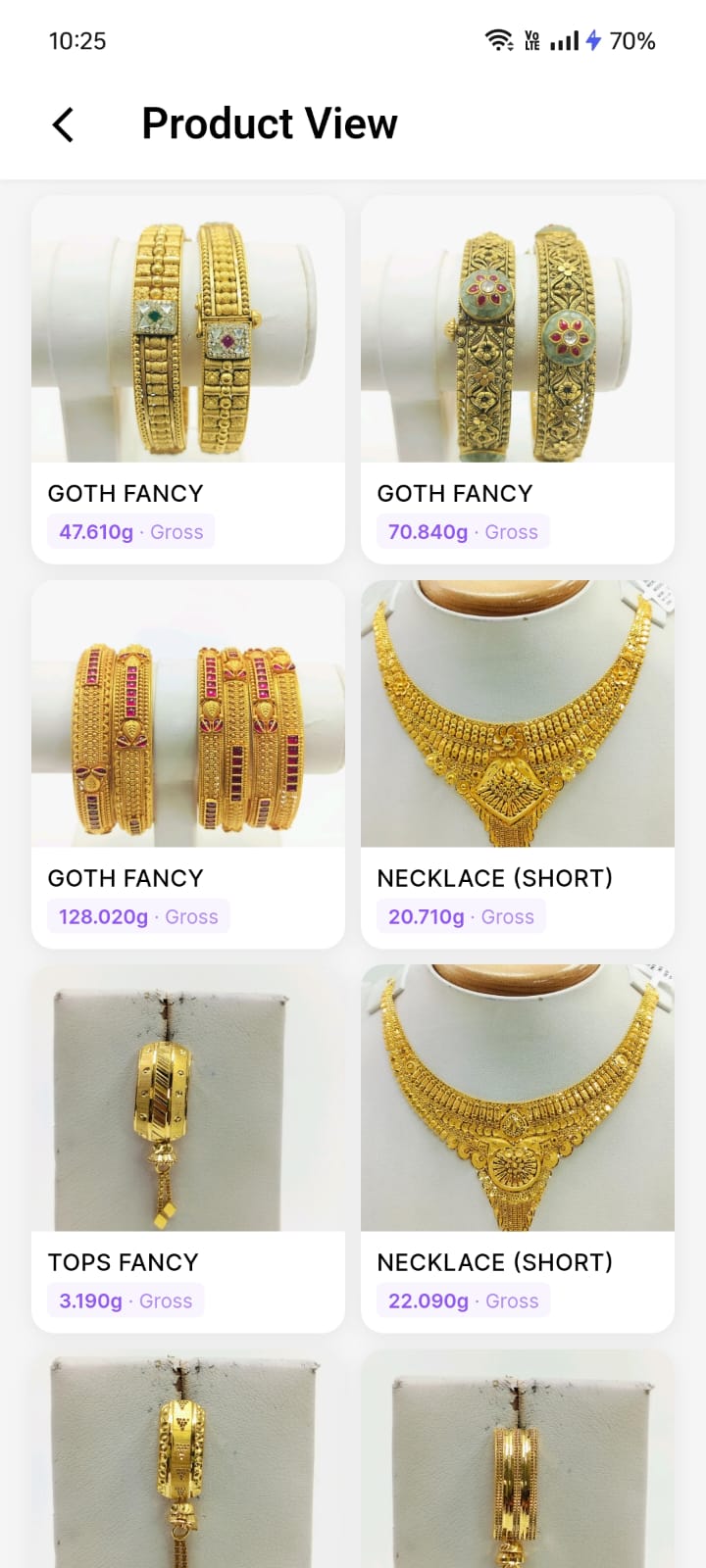The height and width of the screenshot is (1568, 706).
Task: Open the NECKLACE (SHORT) 20.710g item
Action: pyautogui.click(x=518, y=764)
